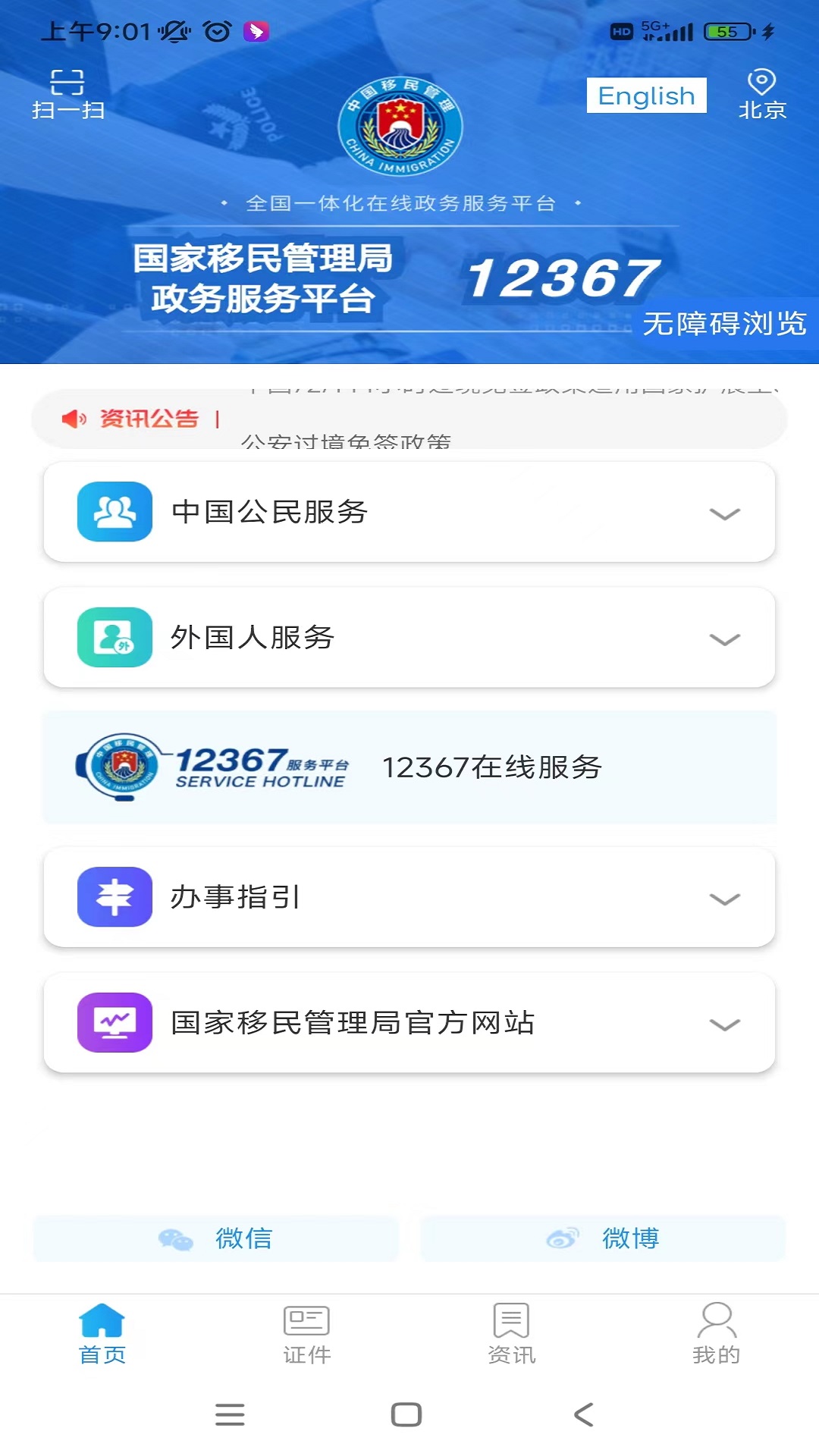This screenshot has width=819, height=1456.
Task: Expand the 中国公民服务 section
Action: coord(723,513)
